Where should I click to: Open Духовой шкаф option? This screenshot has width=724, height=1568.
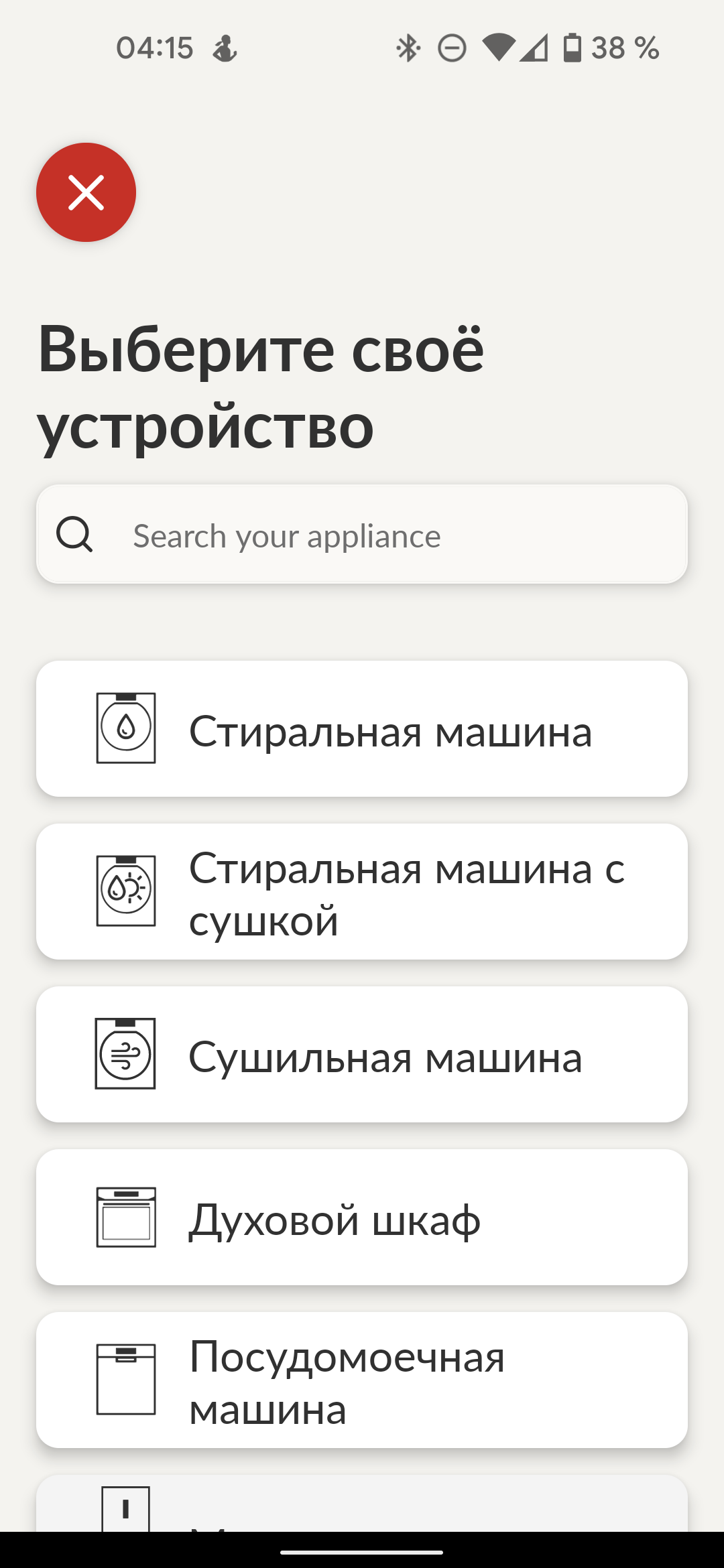[362, 1218]
